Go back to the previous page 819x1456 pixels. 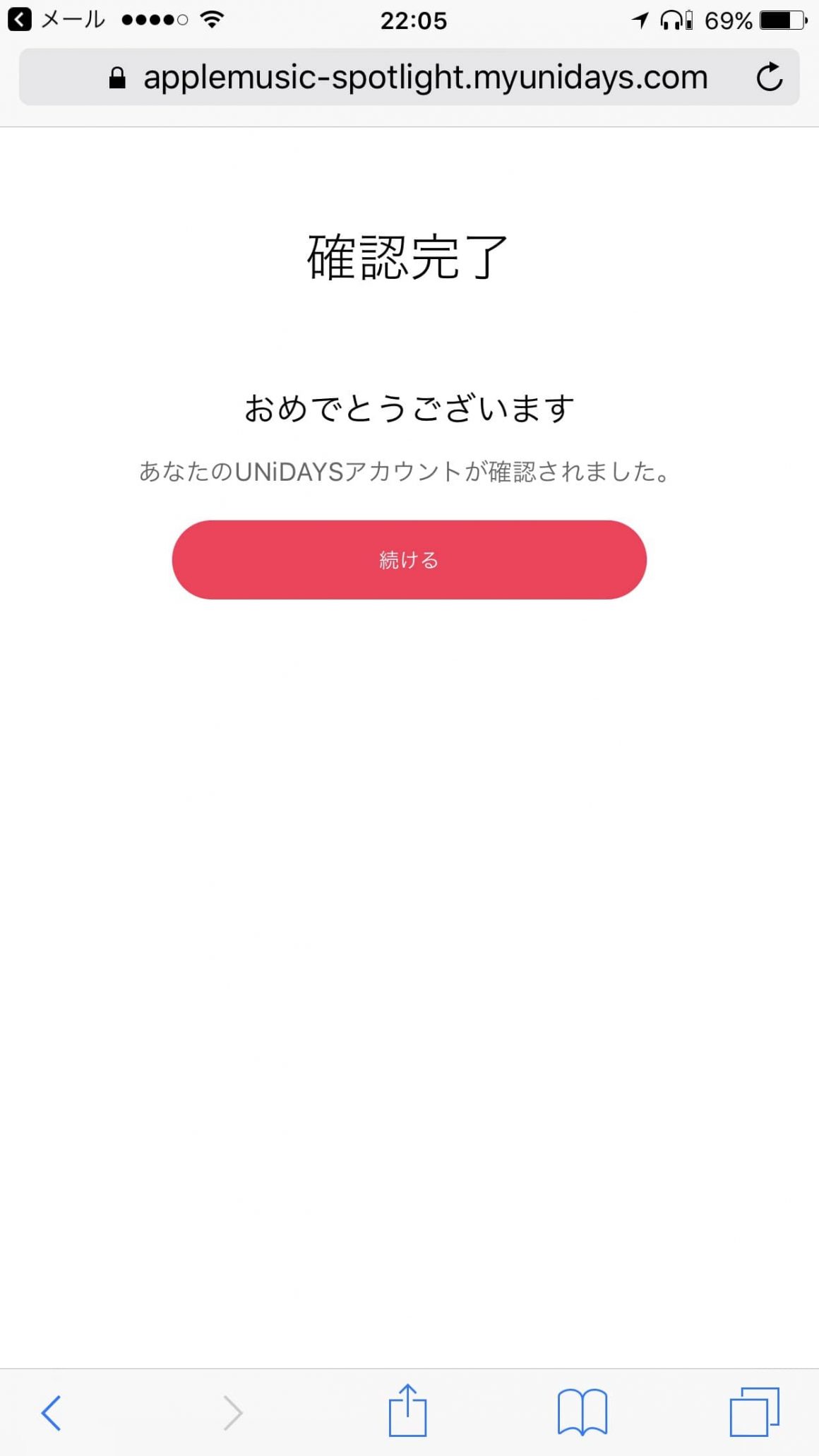(x=52, y=1412)
